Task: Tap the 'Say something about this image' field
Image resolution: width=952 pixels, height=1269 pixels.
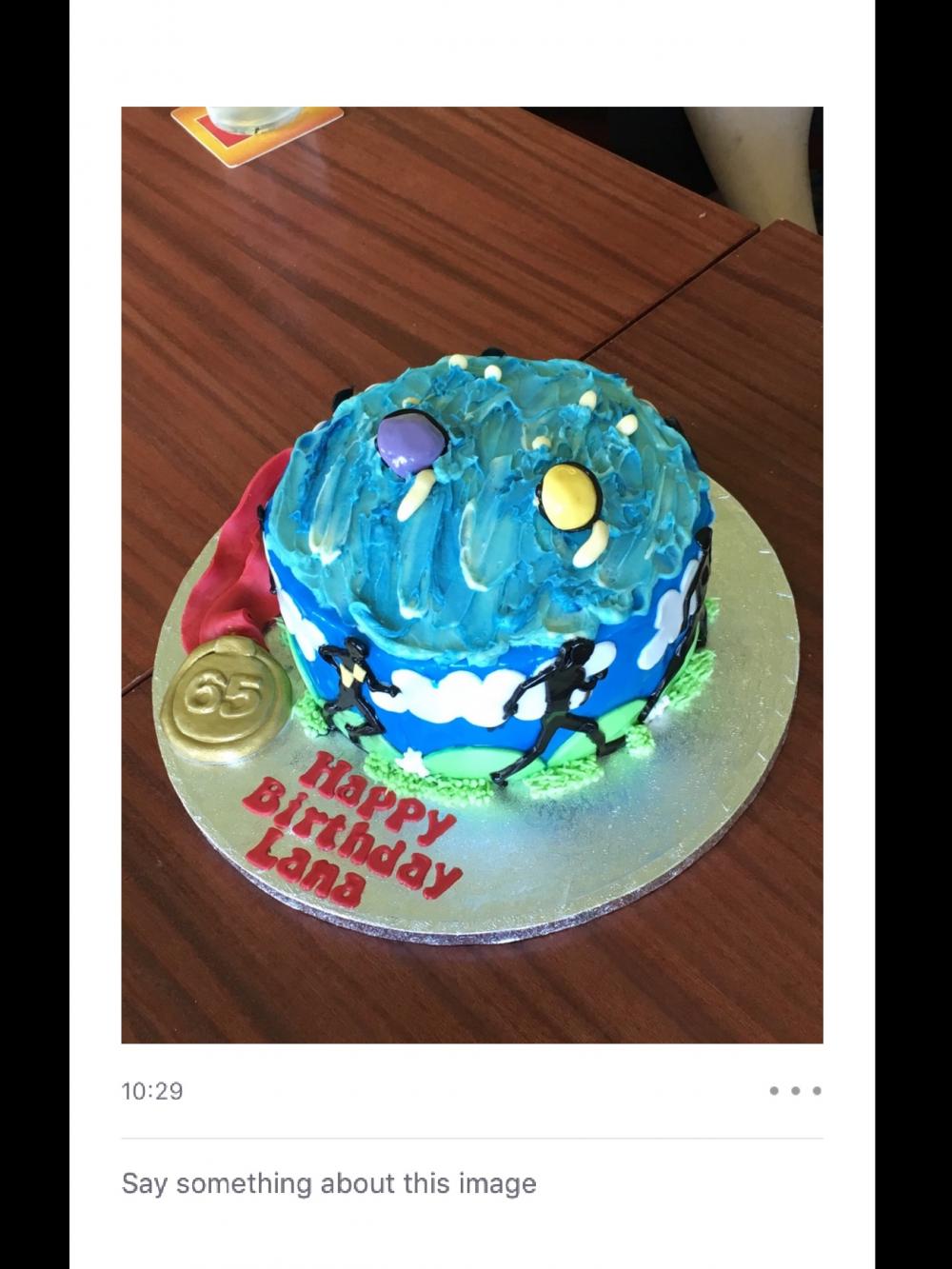Action: tap(329, 1183)
